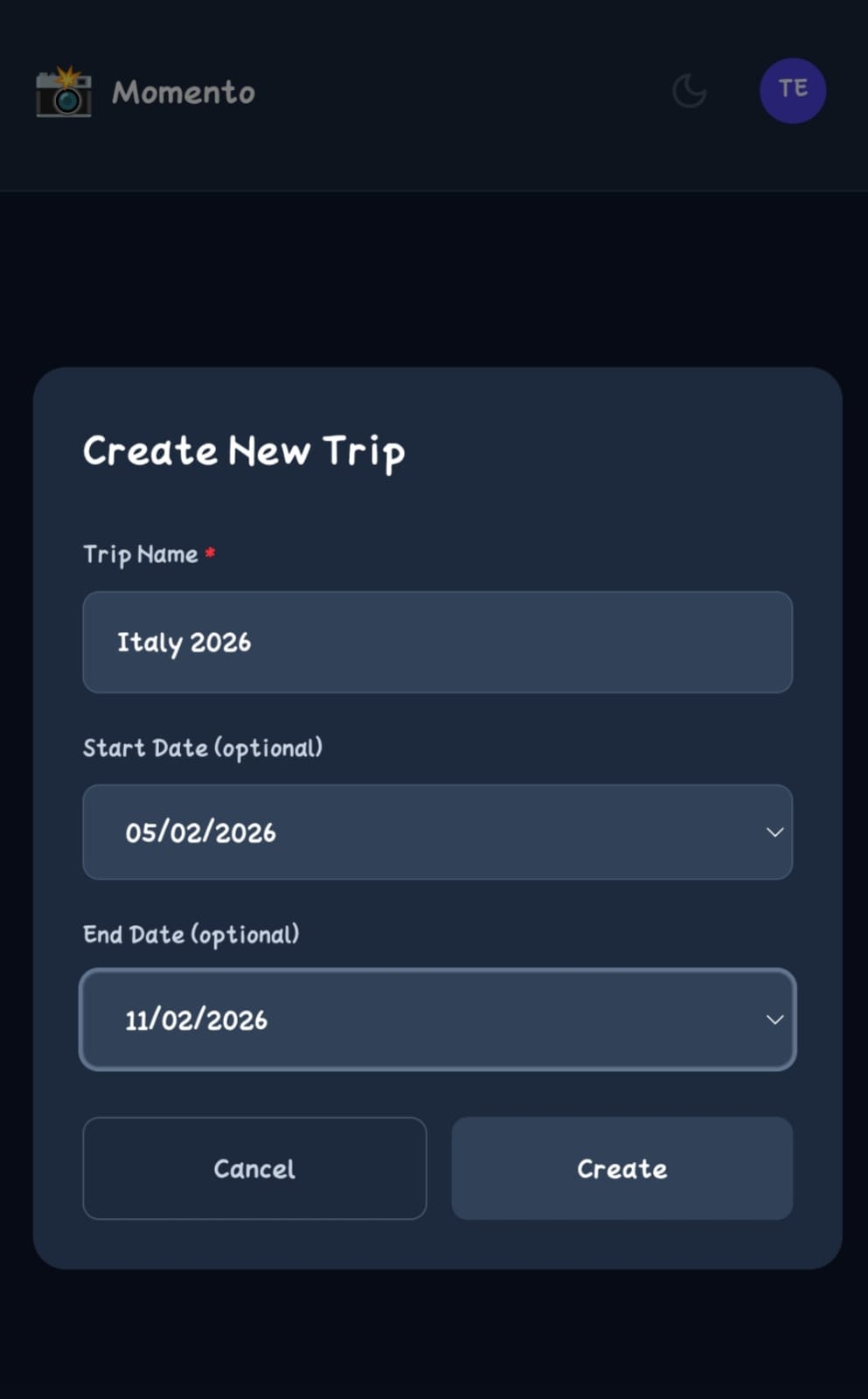Click the Create button
The height and width of the screenshot is (1399, 868).
tap(621, 1169)
